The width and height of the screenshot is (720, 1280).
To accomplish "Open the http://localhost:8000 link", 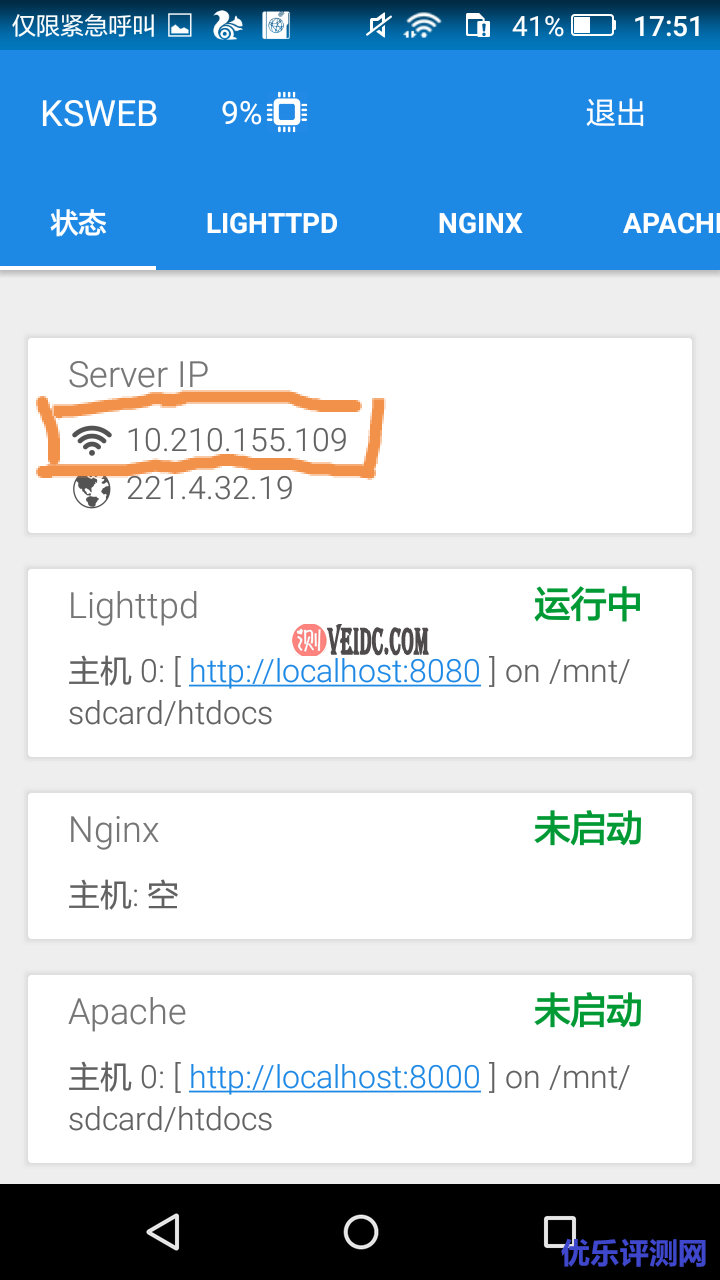I will tap(334, 1077).
